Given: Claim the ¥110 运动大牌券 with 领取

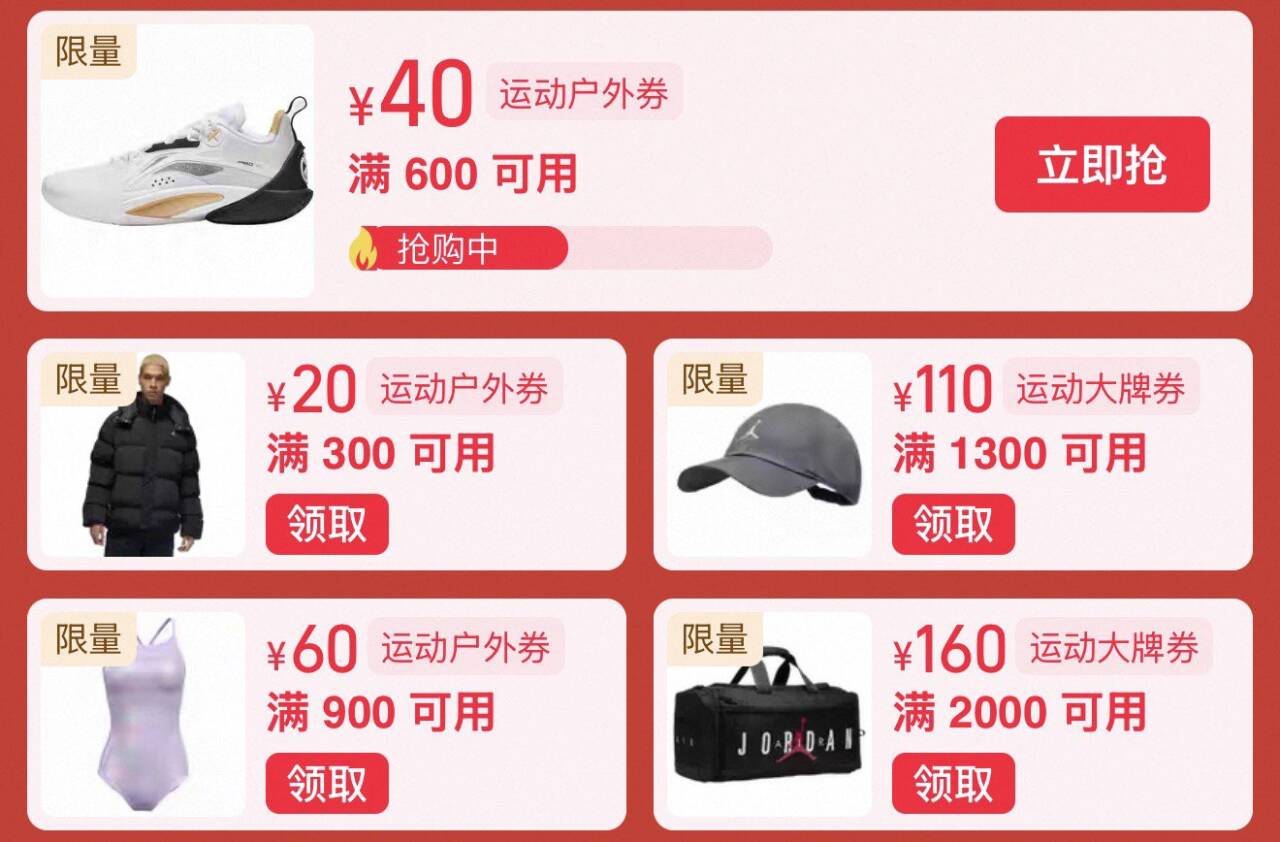Looking at the screenshot, I should (953, 524).
